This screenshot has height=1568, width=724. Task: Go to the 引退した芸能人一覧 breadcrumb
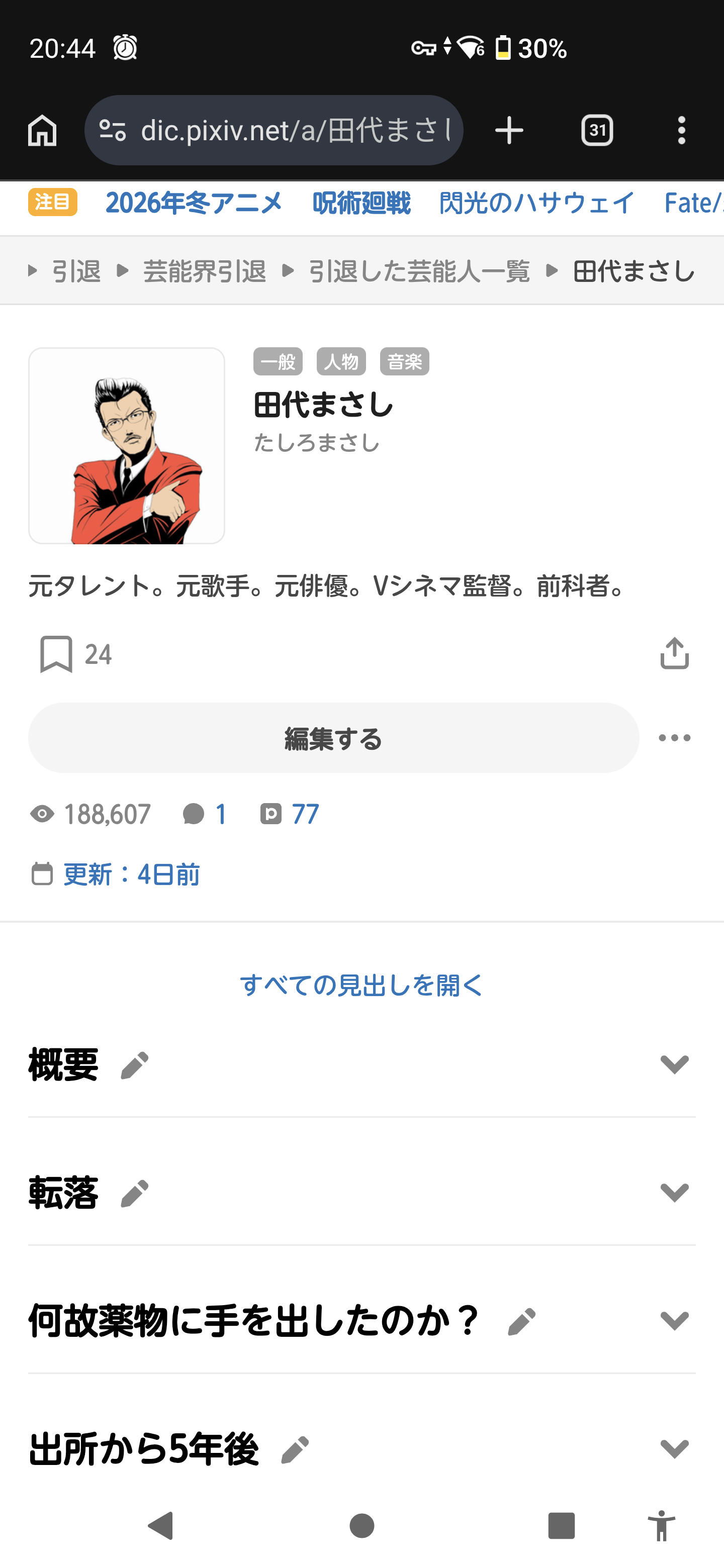coord(419,271)
